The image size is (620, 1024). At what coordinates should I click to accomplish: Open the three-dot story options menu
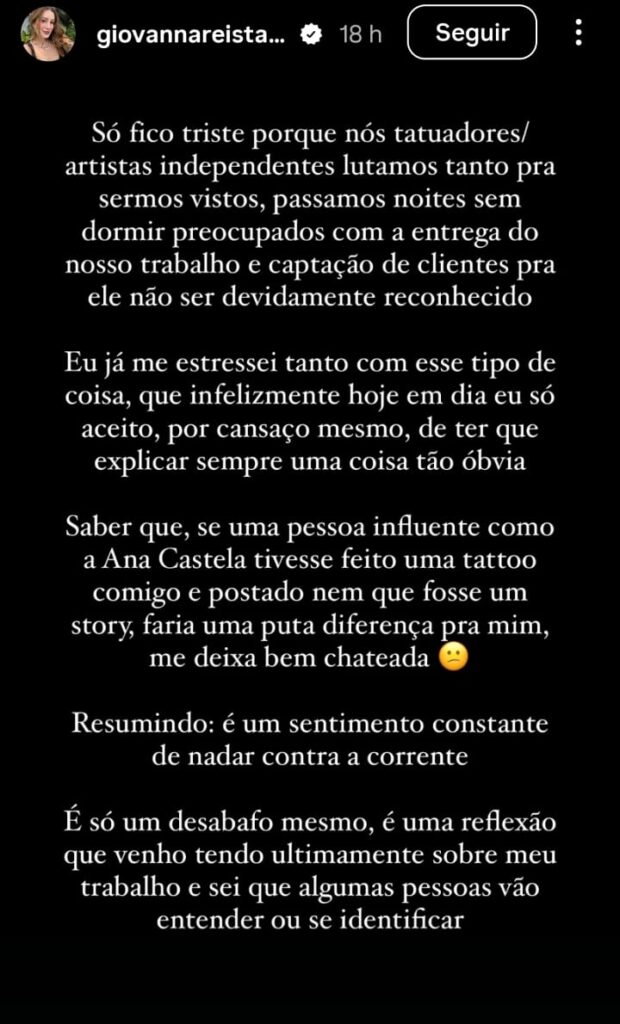pyautogui.click(x=578, y=32)
